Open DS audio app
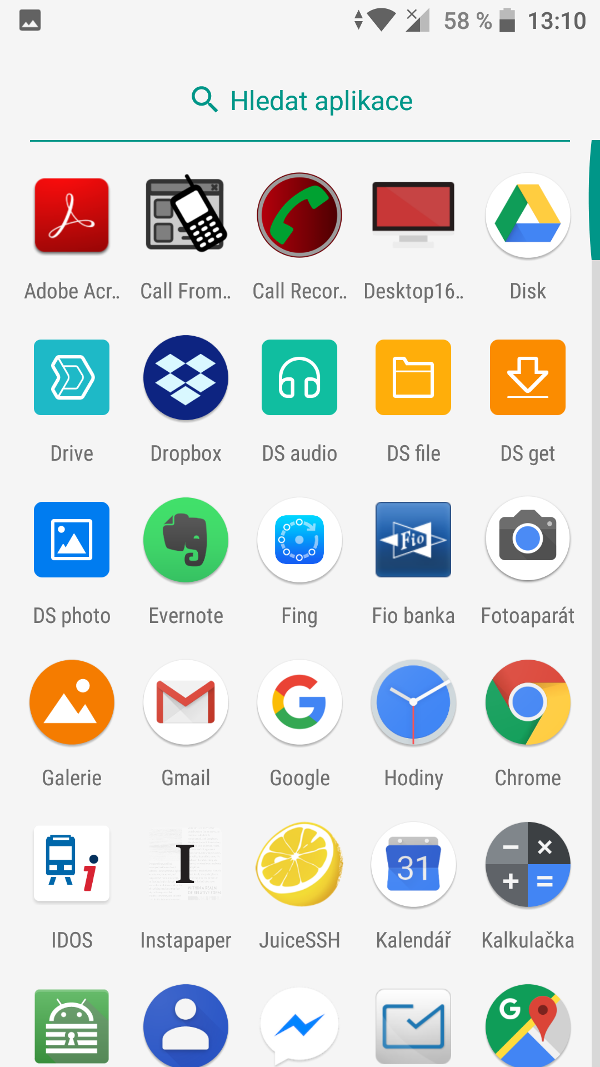 pyautogui.click(x=299, y=378)
